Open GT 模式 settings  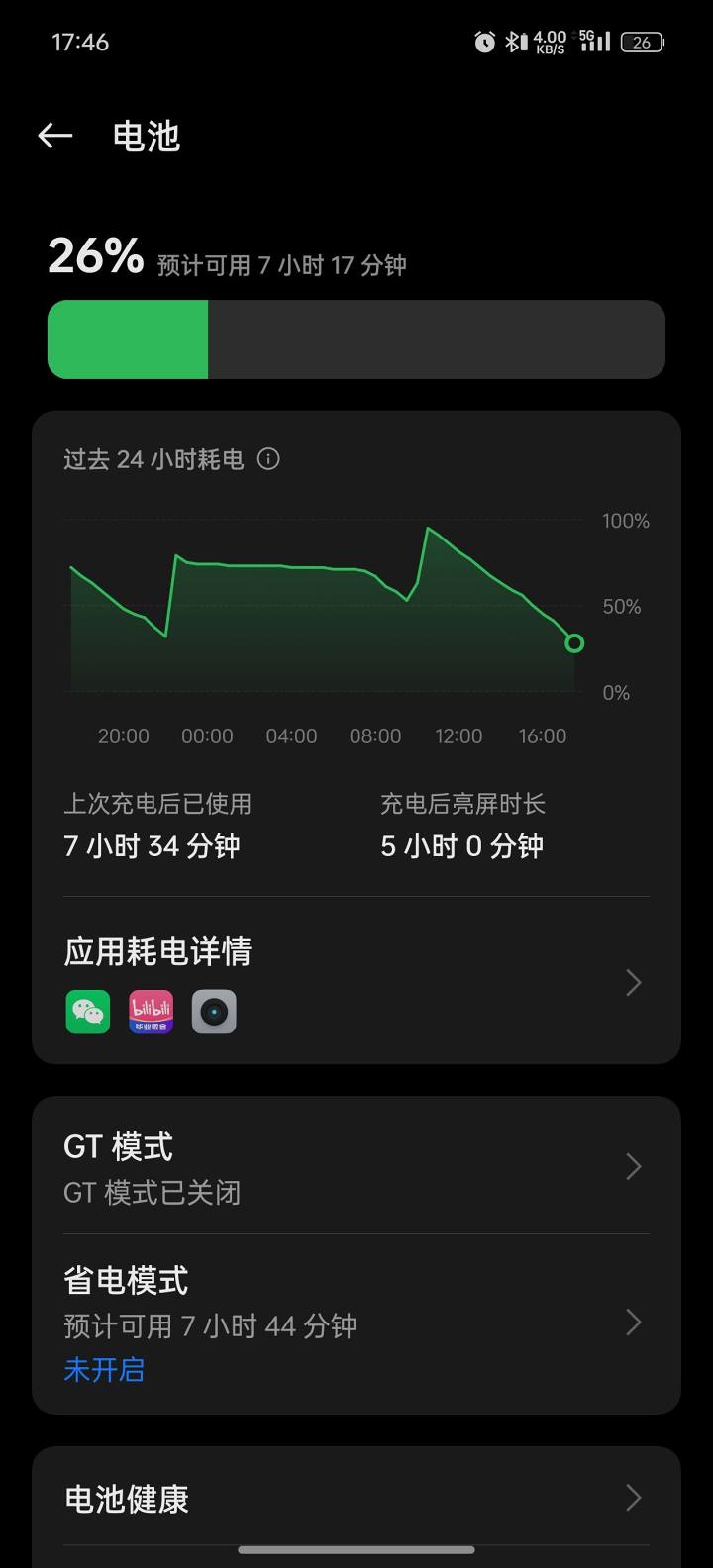(x=355, y=1167)
